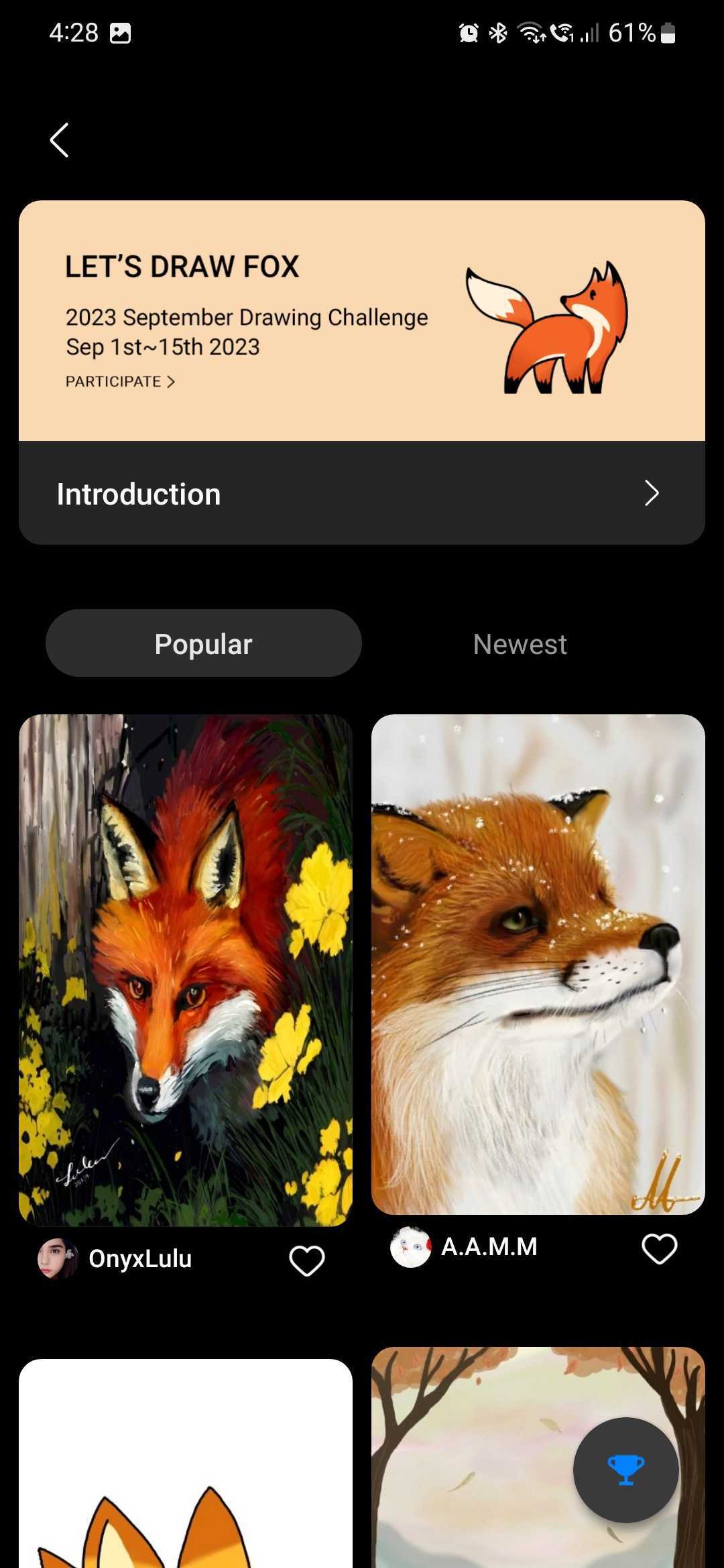Open the Introduction section
The width and height of the screenshot is (724, 1568).
362,493
